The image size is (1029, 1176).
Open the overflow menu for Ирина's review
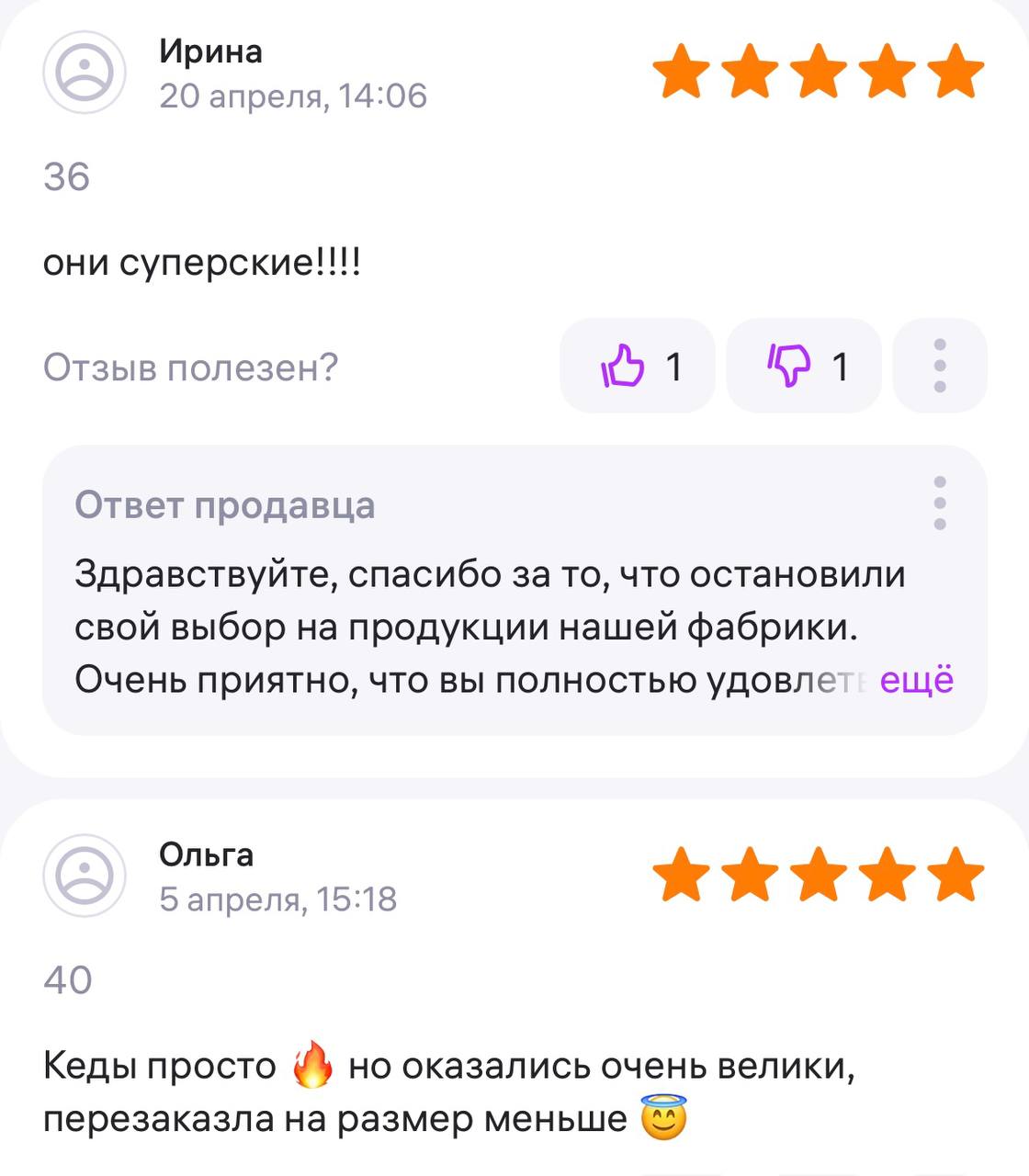[x=939, y=367]
